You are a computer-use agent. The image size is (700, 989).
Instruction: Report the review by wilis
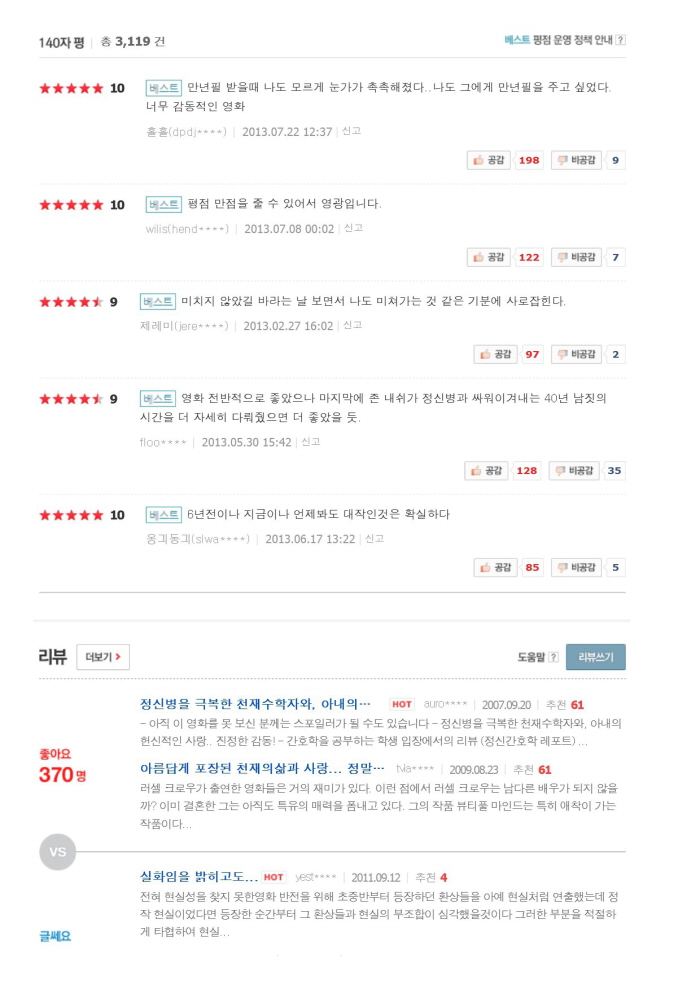(353, 228)
